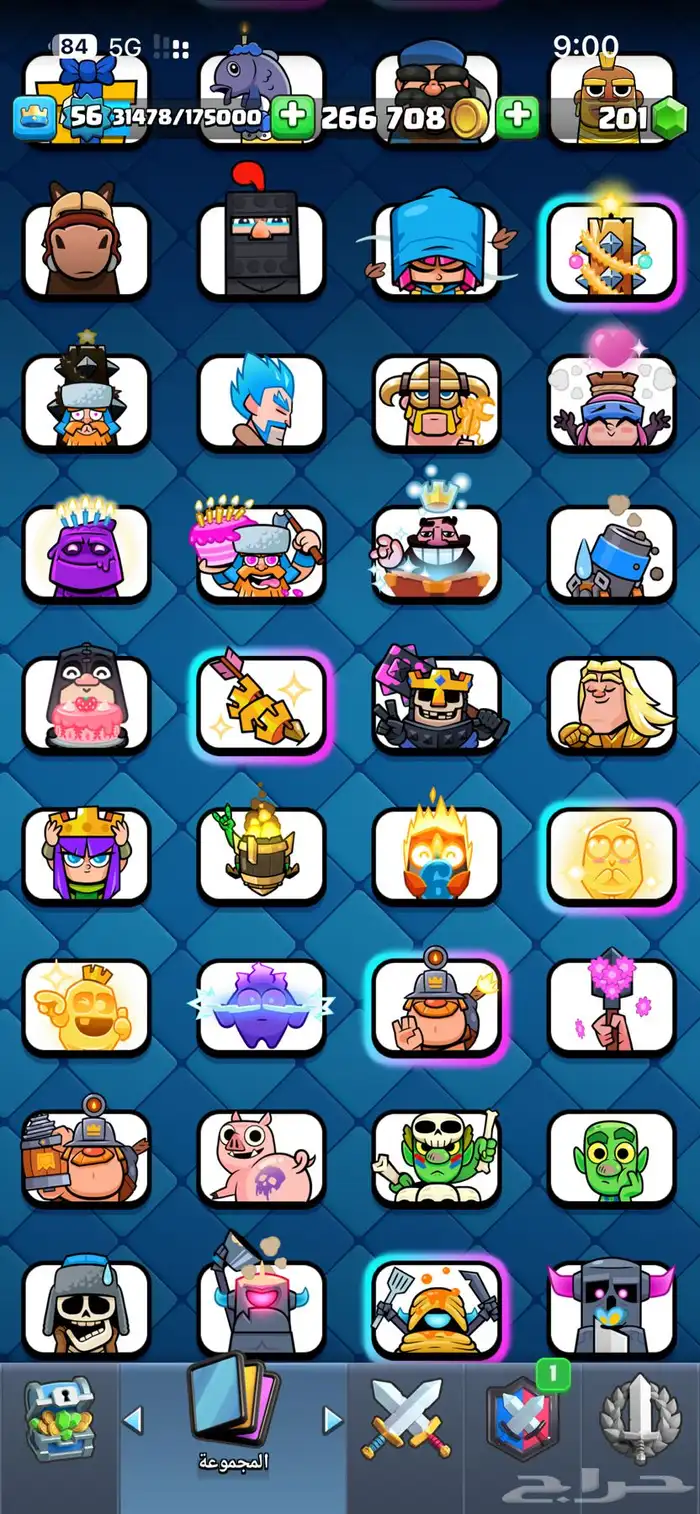
Task: Pick the pink pig emote
Action: (261, 1157)
